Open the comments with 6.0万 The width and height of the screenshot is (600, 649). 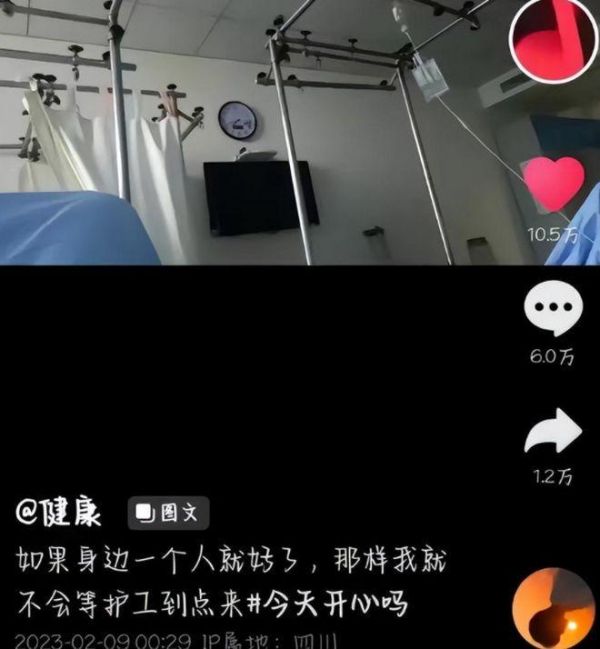click(x=553, y=310)
